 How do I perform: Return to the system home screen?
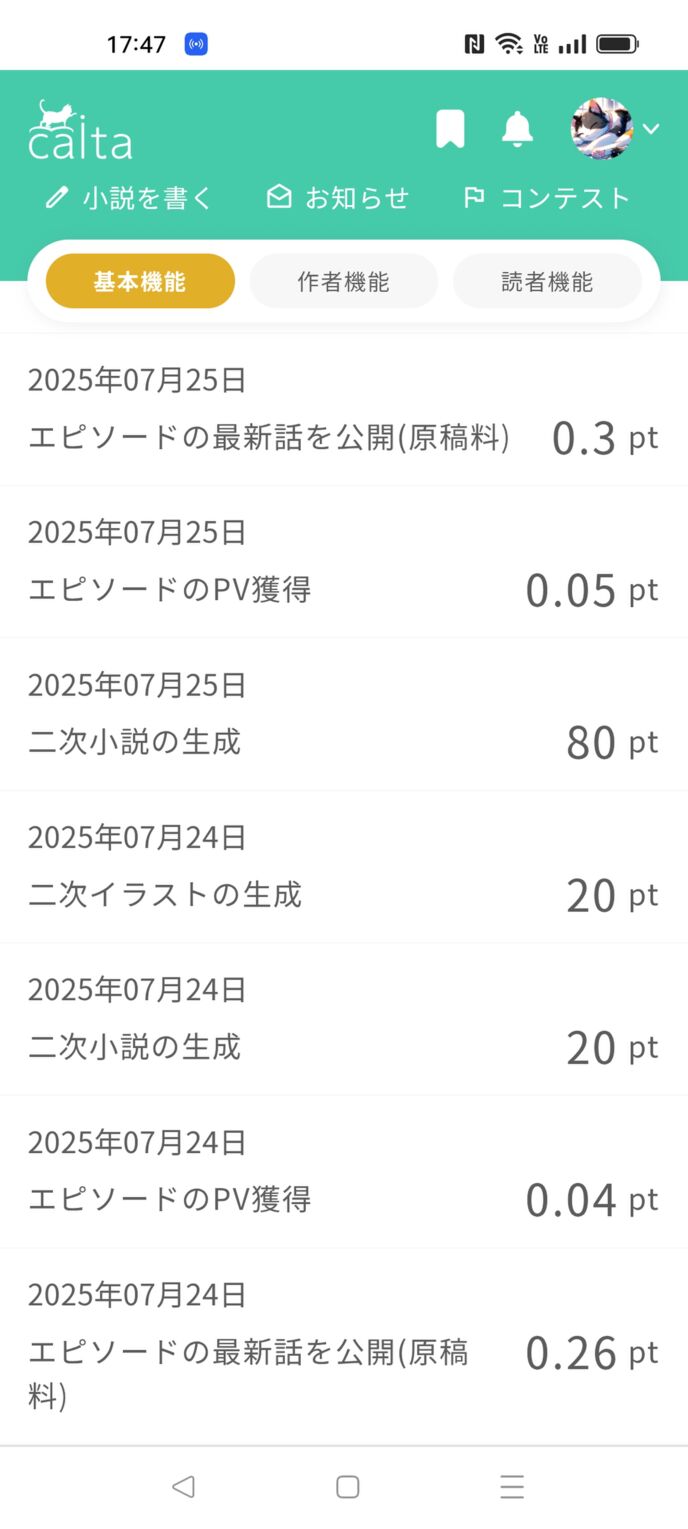tap(347, 1487)
